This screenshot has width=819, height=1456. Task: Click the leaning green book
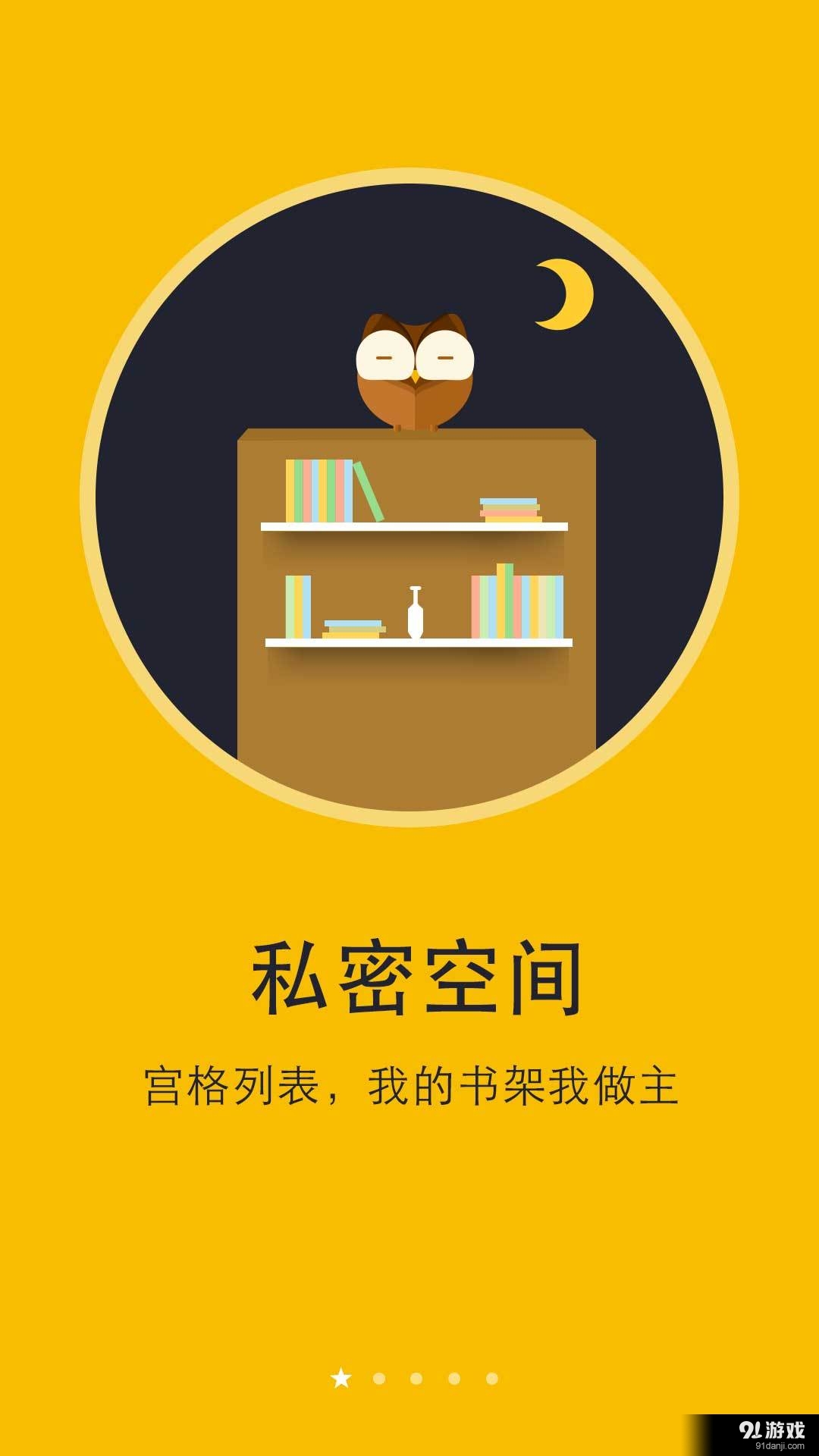(x=370, y=493)
